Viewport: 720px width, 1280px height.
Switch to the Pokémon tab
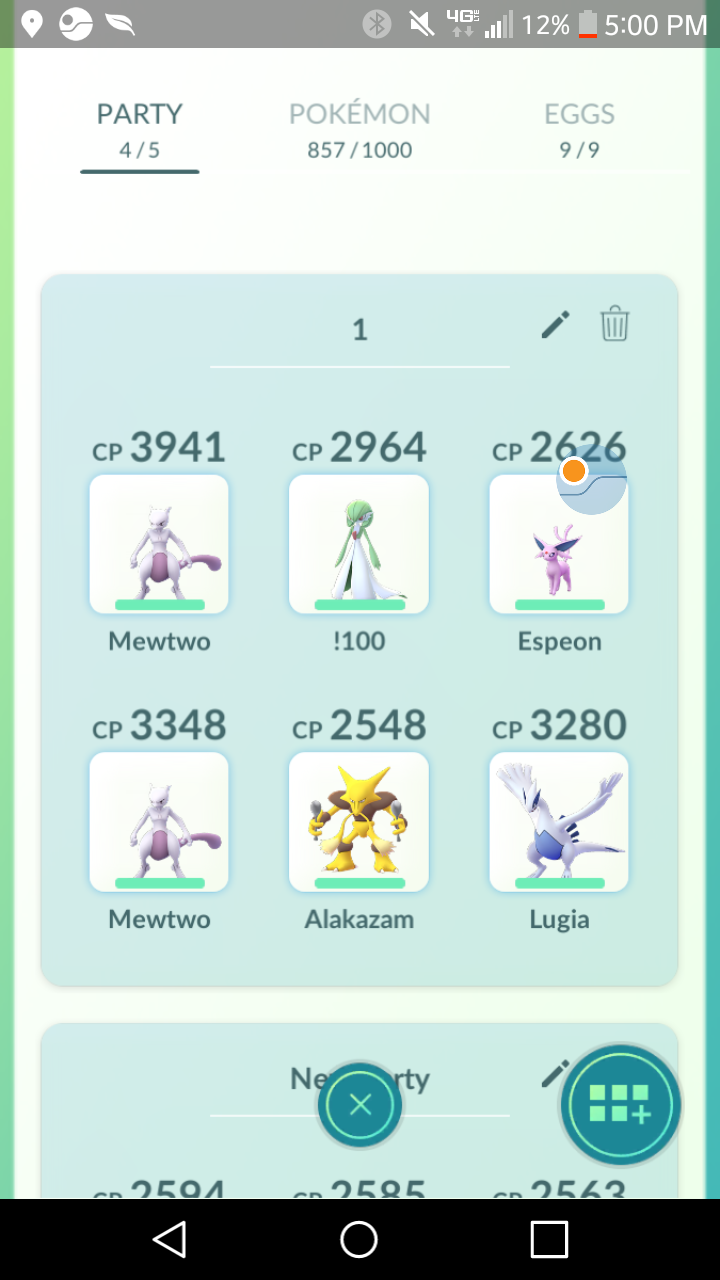point(360,130)
